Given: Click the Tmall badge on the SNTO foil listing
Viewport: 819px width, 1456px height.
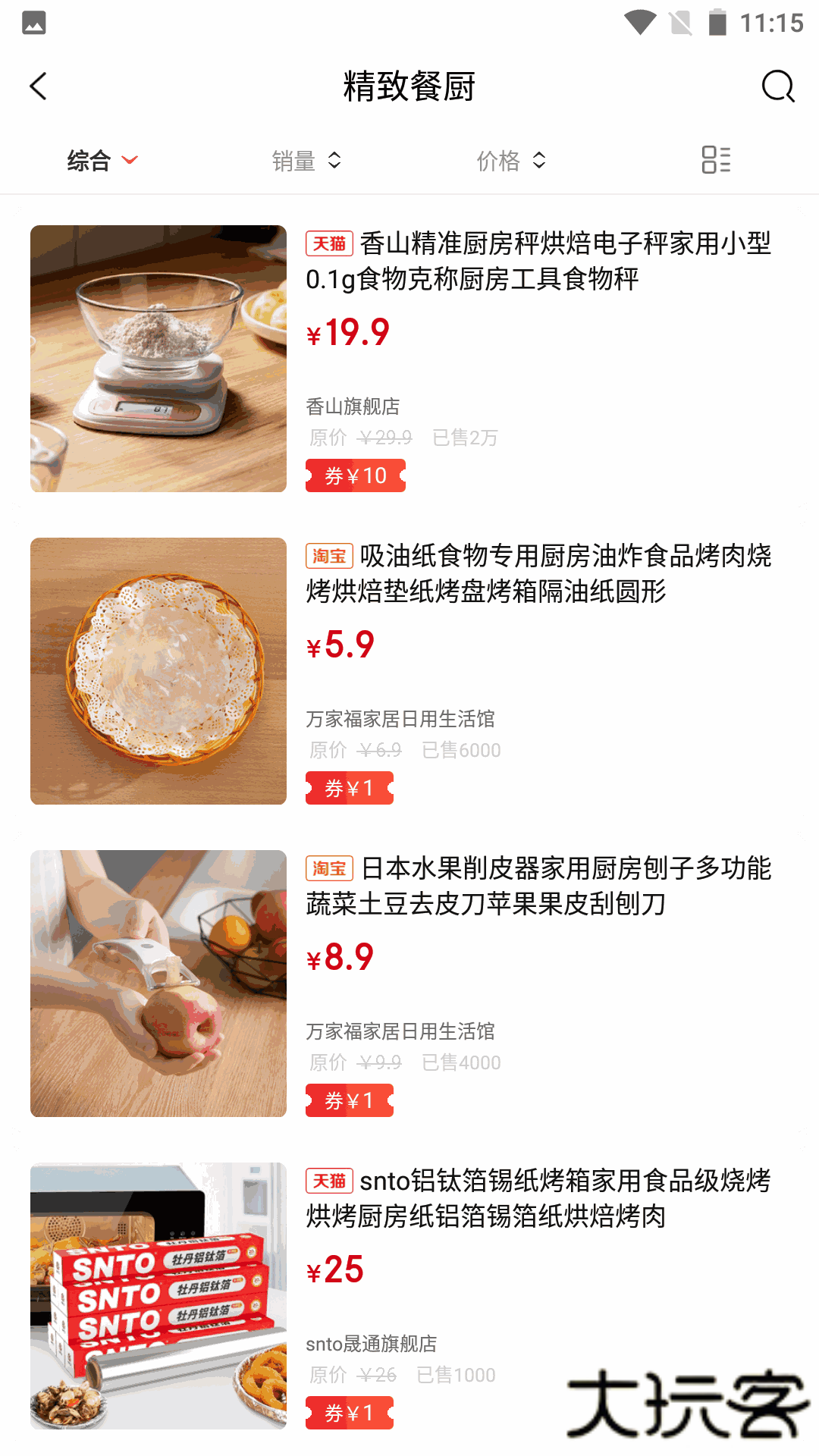Looking at the screenshot, I should [331, 1181].
